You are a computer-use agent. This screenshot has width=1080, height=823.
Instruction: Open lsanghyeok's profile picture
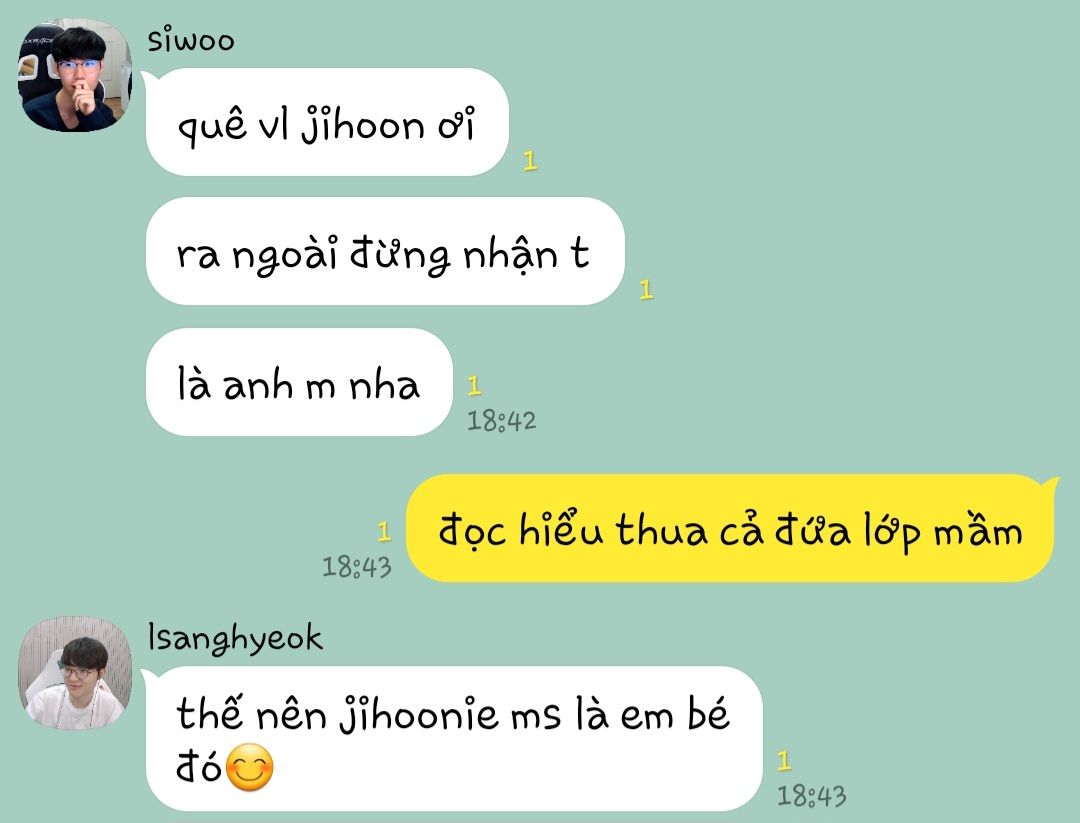[x=75, y=673]
